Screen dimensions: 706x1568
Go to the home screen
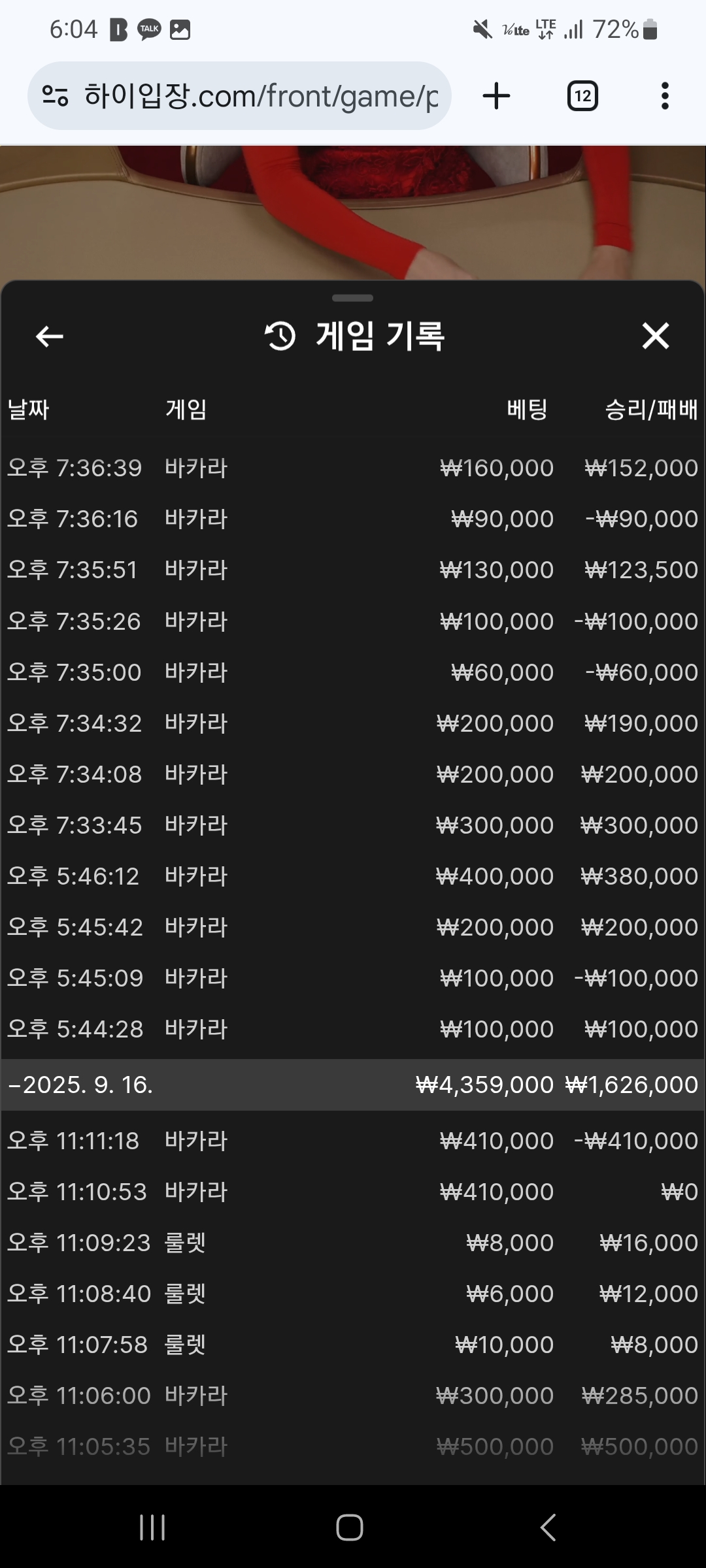tap(350, 1527)
